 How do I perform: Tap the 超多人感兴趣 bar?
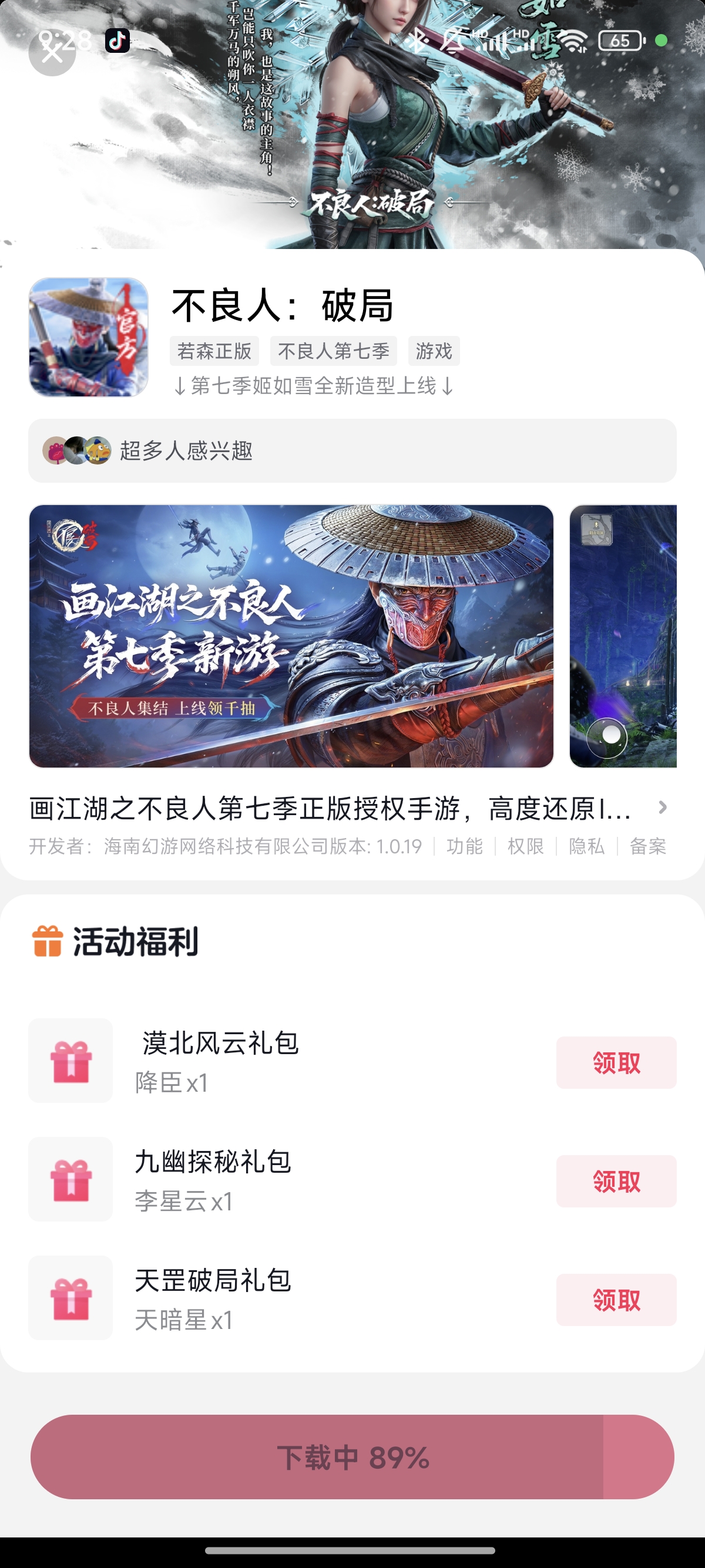[x=352, y=451]
